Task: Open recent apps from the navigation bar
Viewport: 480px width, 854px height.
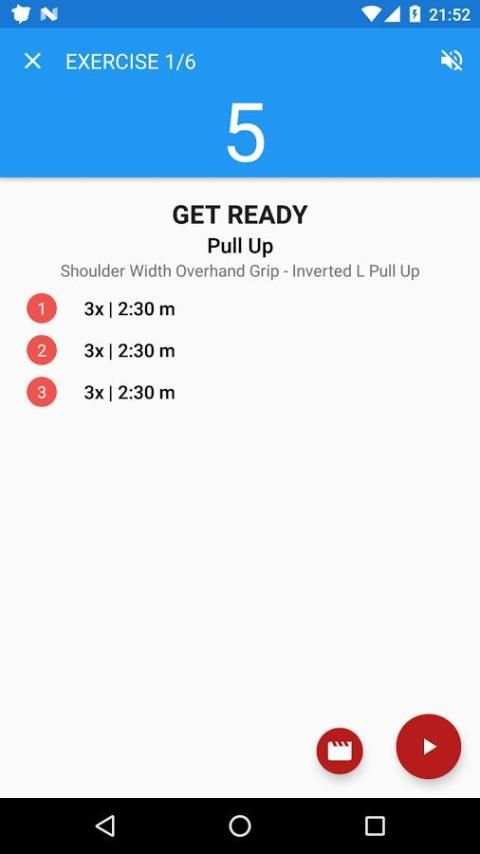Action: tap(374, 826)
